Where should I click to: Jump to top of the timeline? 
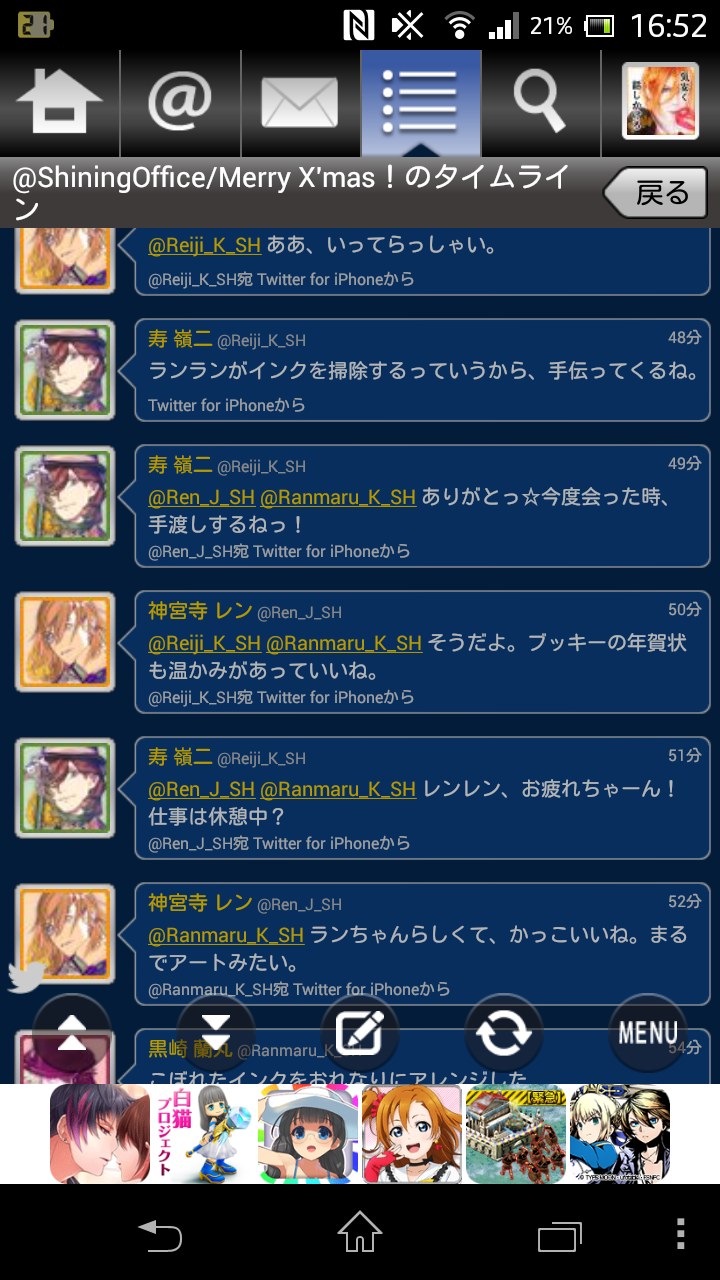tap(72, 1034)
